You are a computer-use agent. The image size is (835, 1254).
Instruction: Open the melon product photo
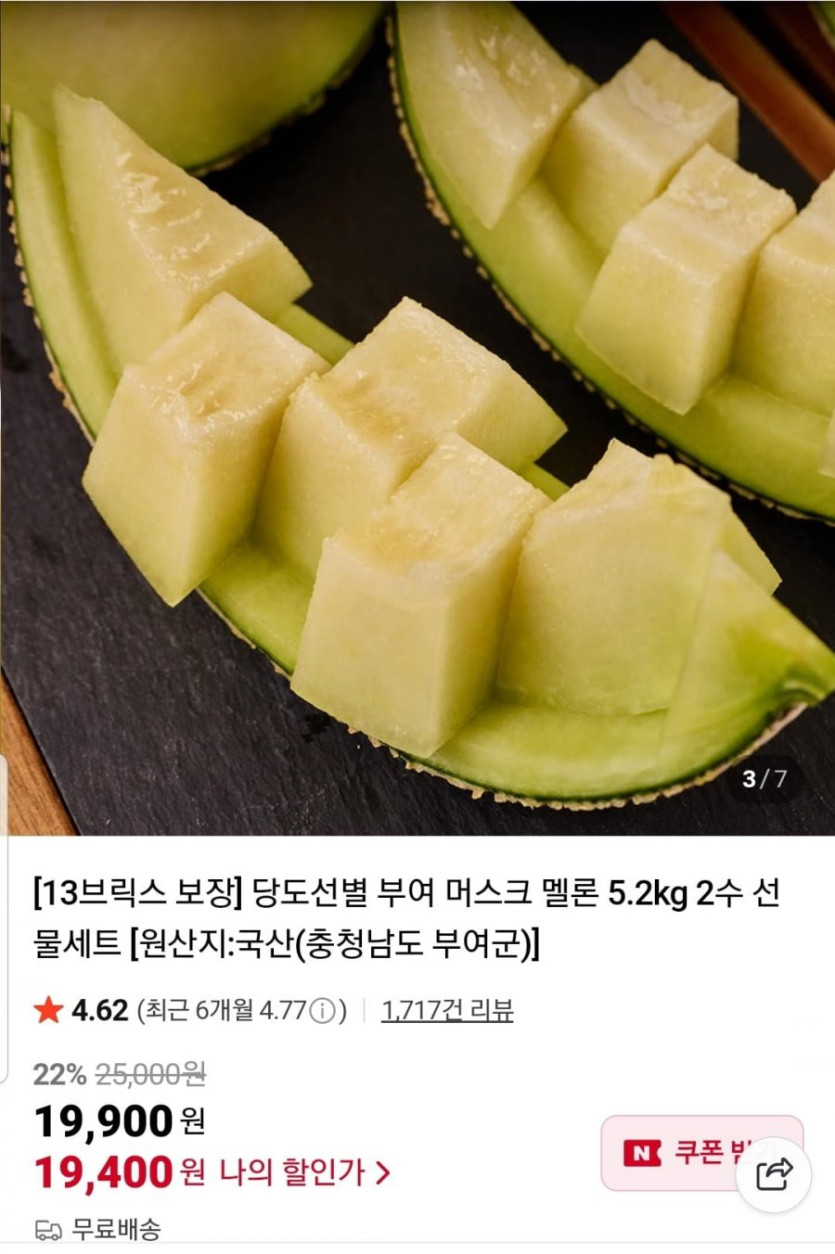click(417, 417)
